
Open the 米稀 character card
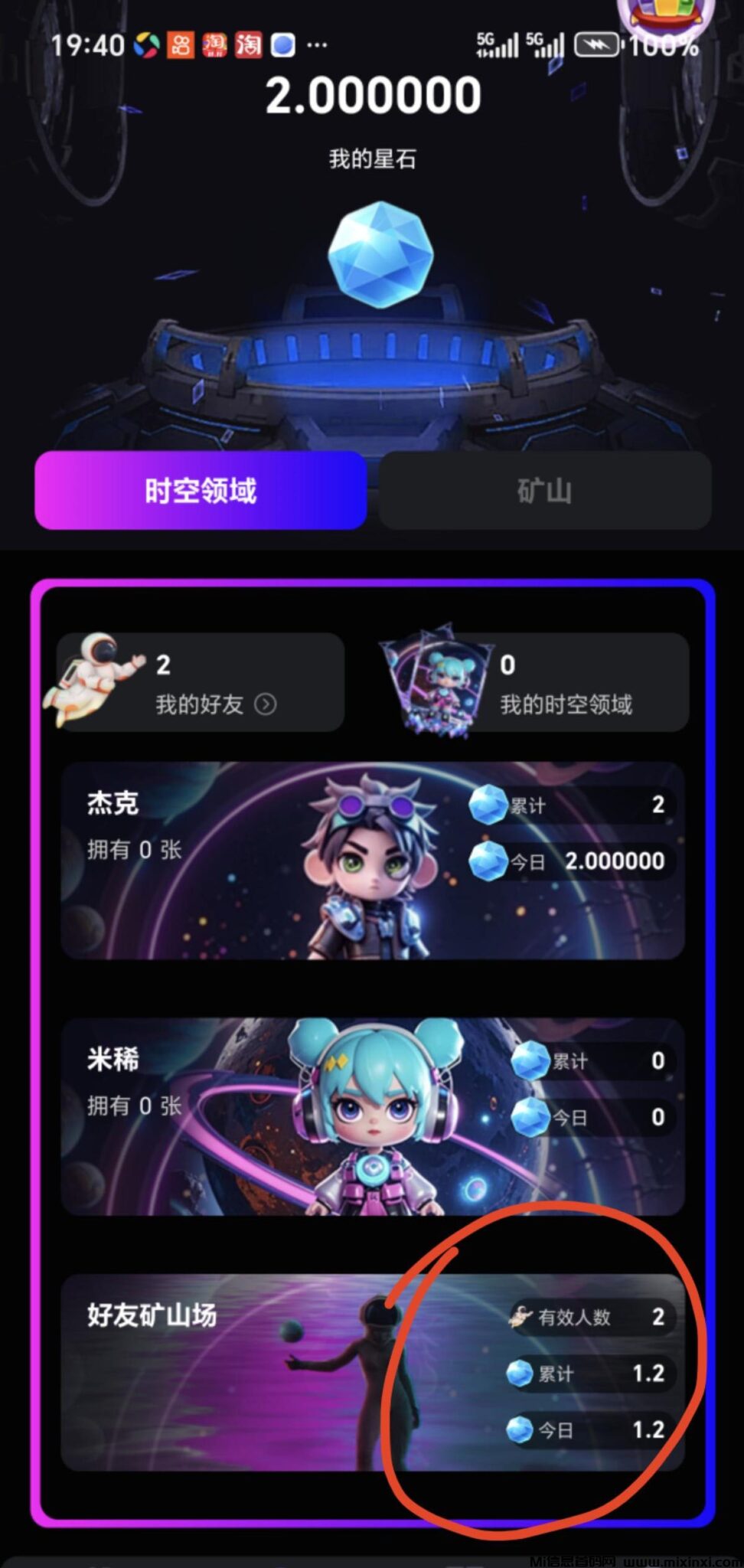click(372, 1116)
